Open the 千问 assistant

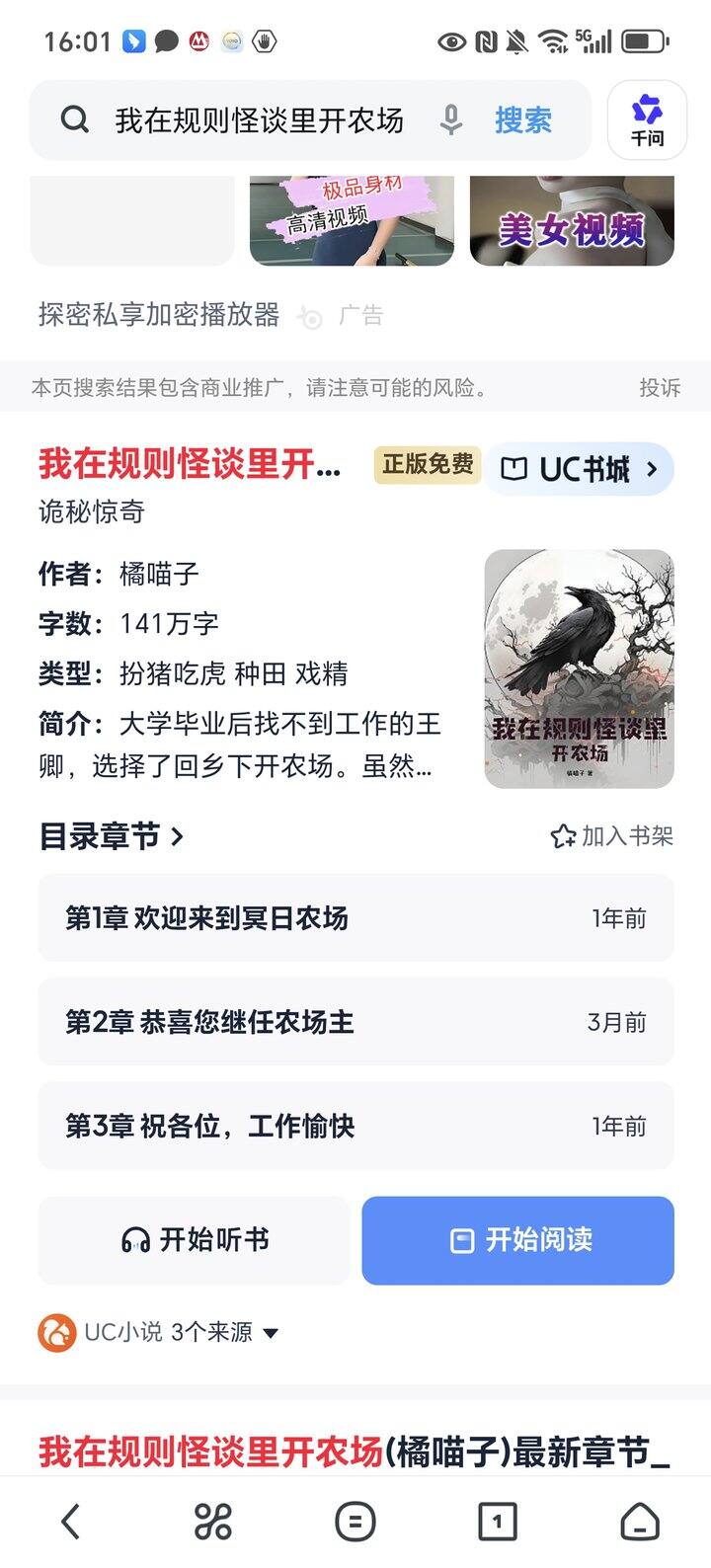tap(647, 120)
